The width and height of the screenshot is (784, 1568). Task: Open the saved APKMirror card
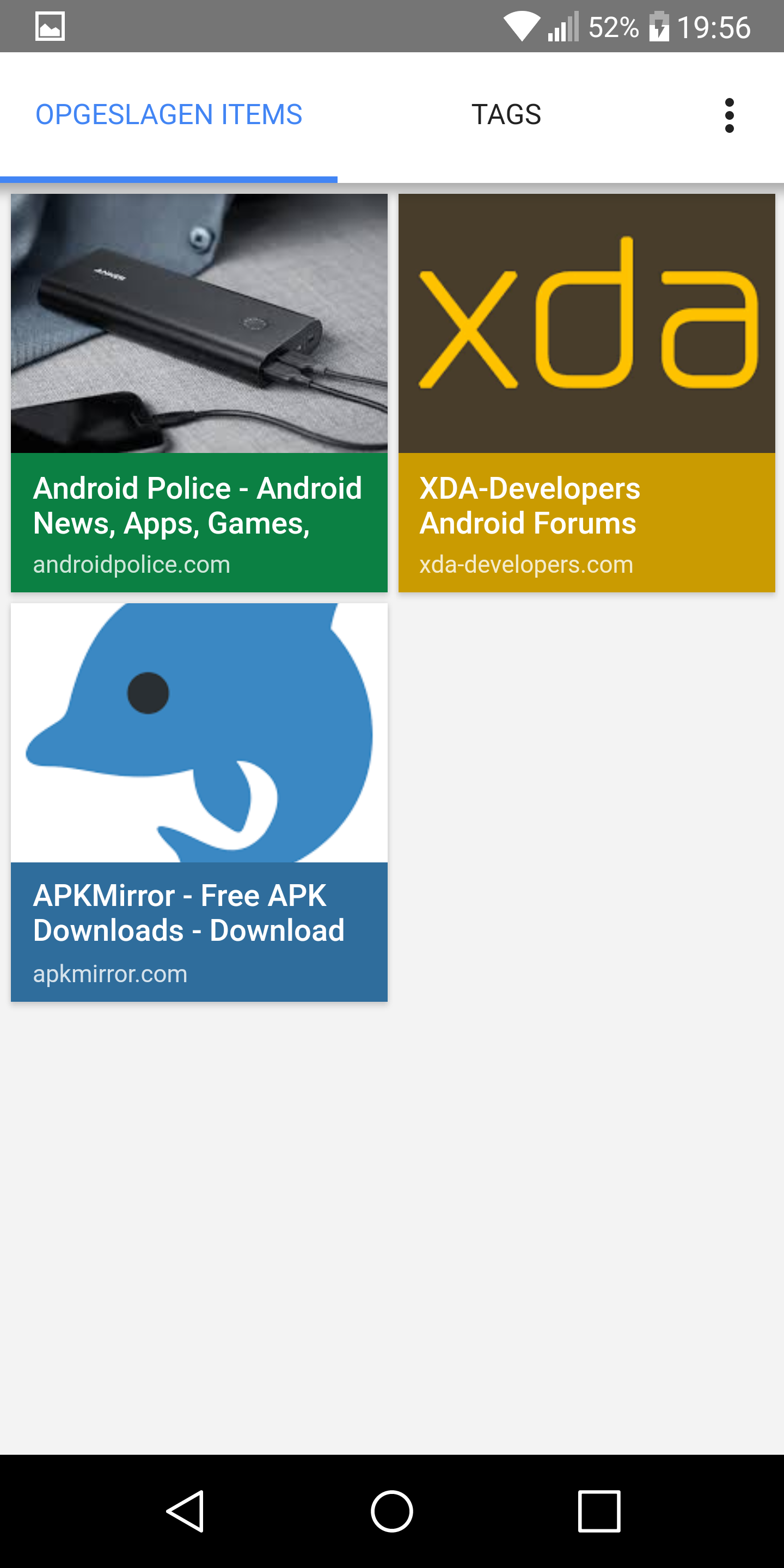tap(199, 801)
